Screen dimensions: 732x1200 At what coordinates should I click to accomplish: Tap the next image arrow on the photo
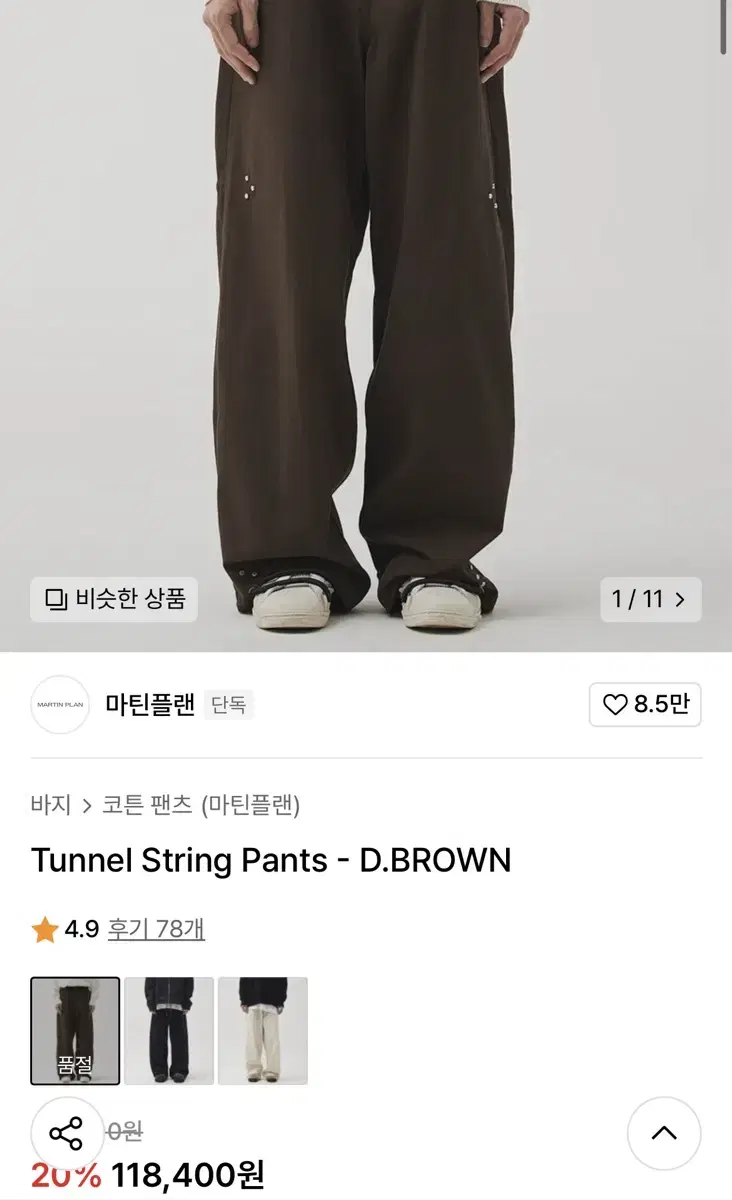click(x=683, y=597)
